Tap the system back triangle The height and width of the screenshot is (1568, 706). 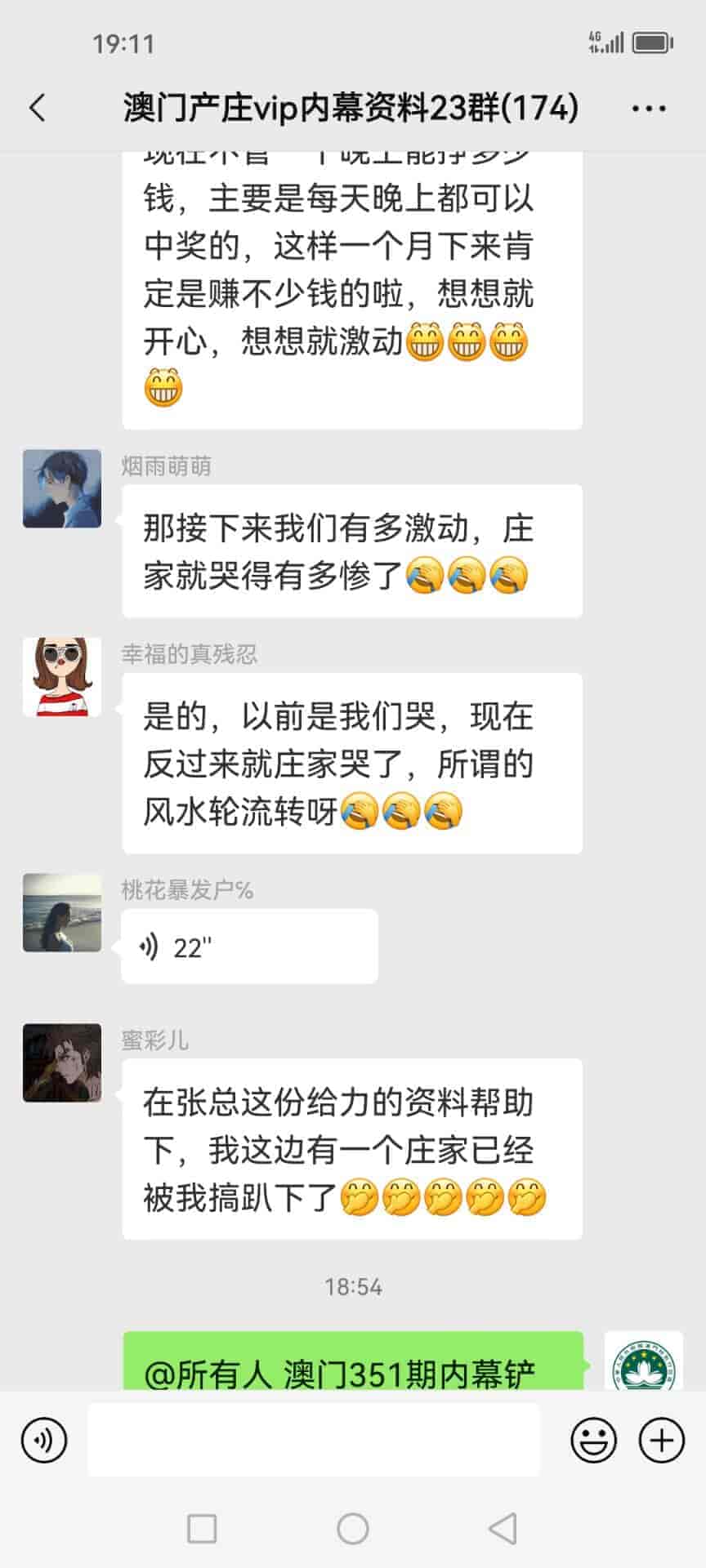pyautogui.click(x=503, y=1529)
